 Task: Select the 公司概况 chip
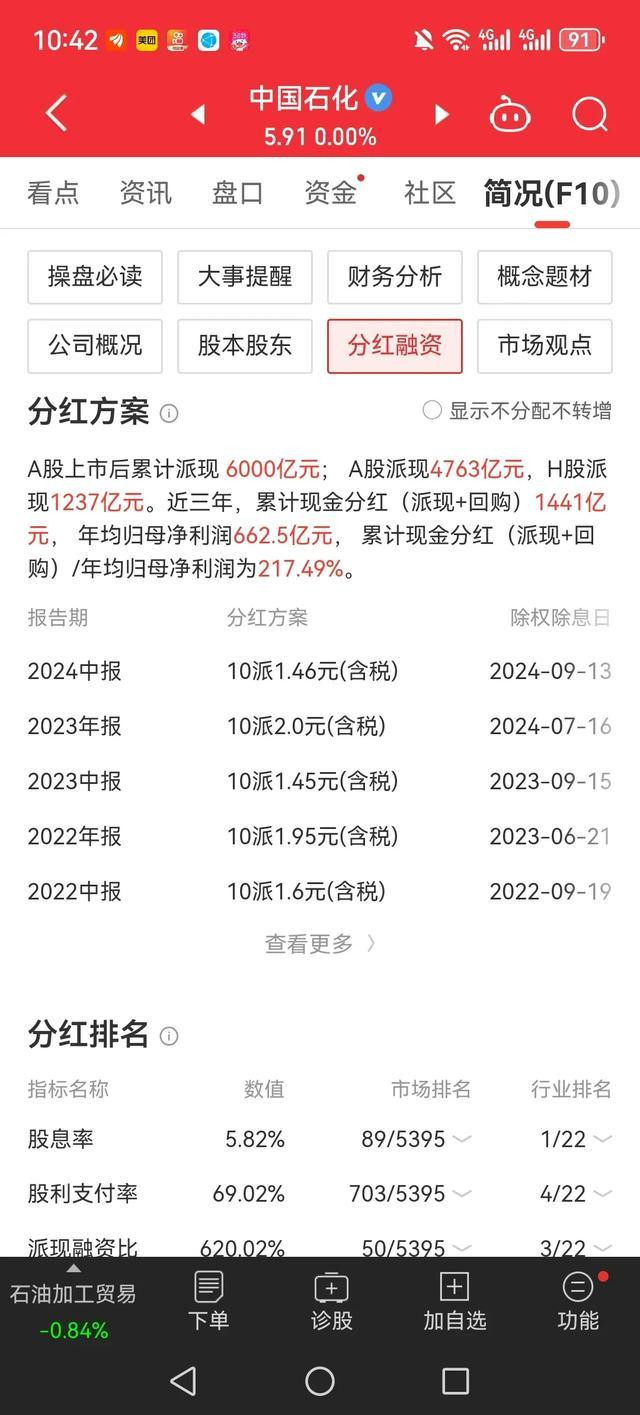95,346
